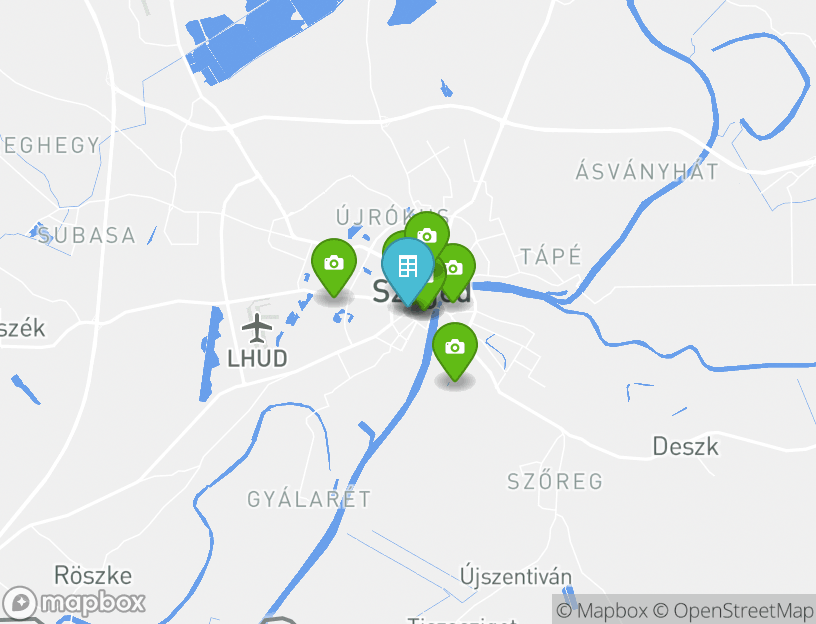
Task: Open the © Mapbox attribution link
Action: (x=602, y=610)
